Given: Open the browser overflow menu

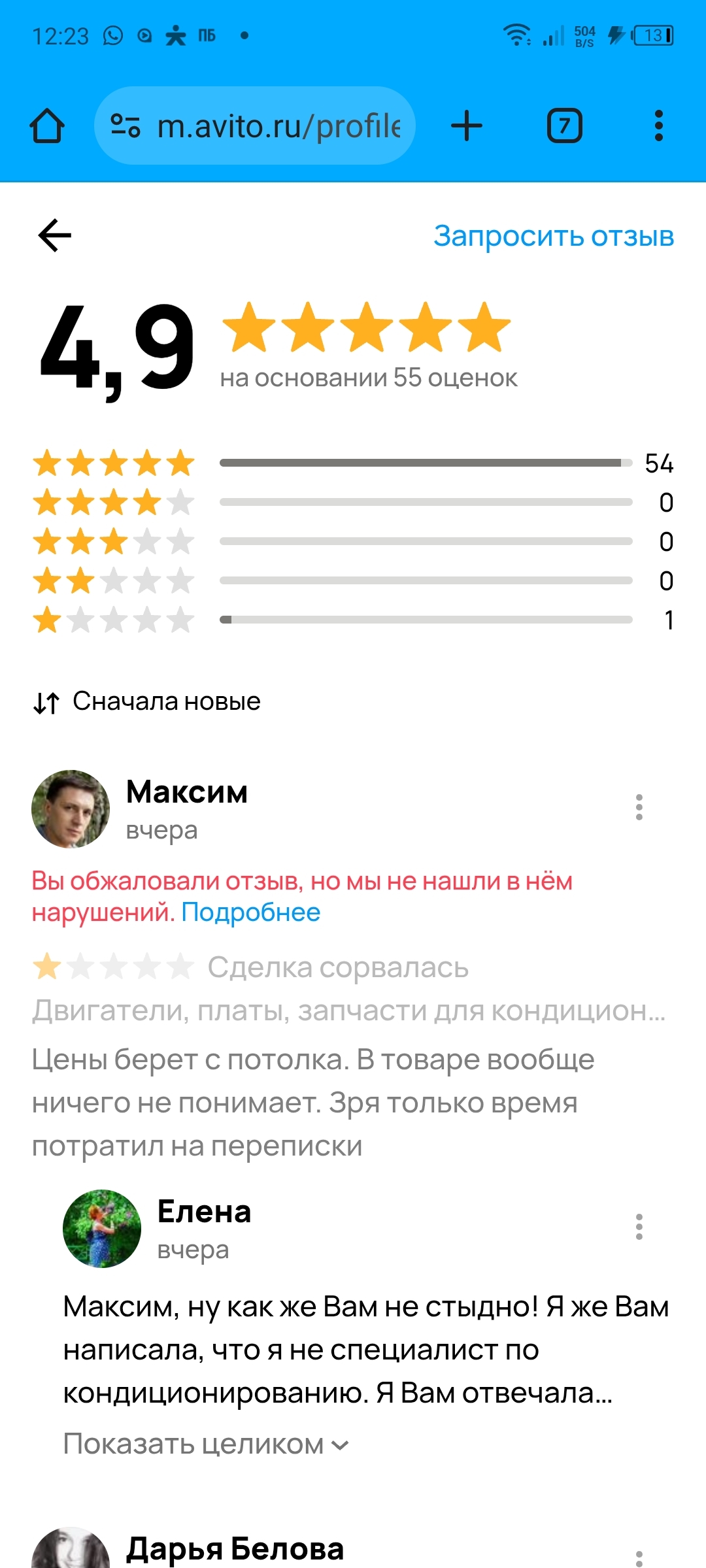Looking at the screenshot, I should [658, 125].
